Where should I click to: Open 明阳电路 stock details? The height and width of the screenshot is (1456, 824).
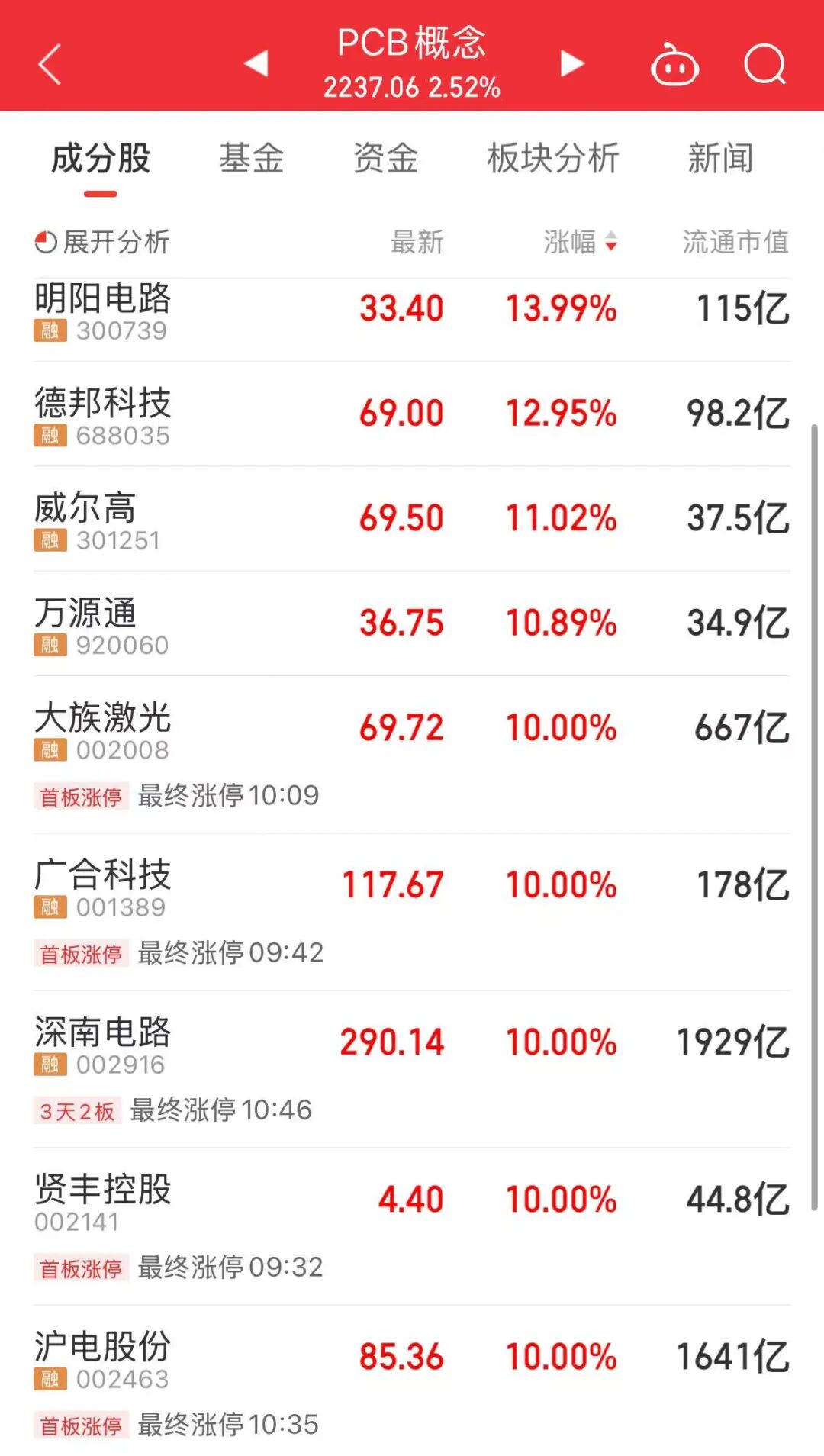click(x=103, y=310)
